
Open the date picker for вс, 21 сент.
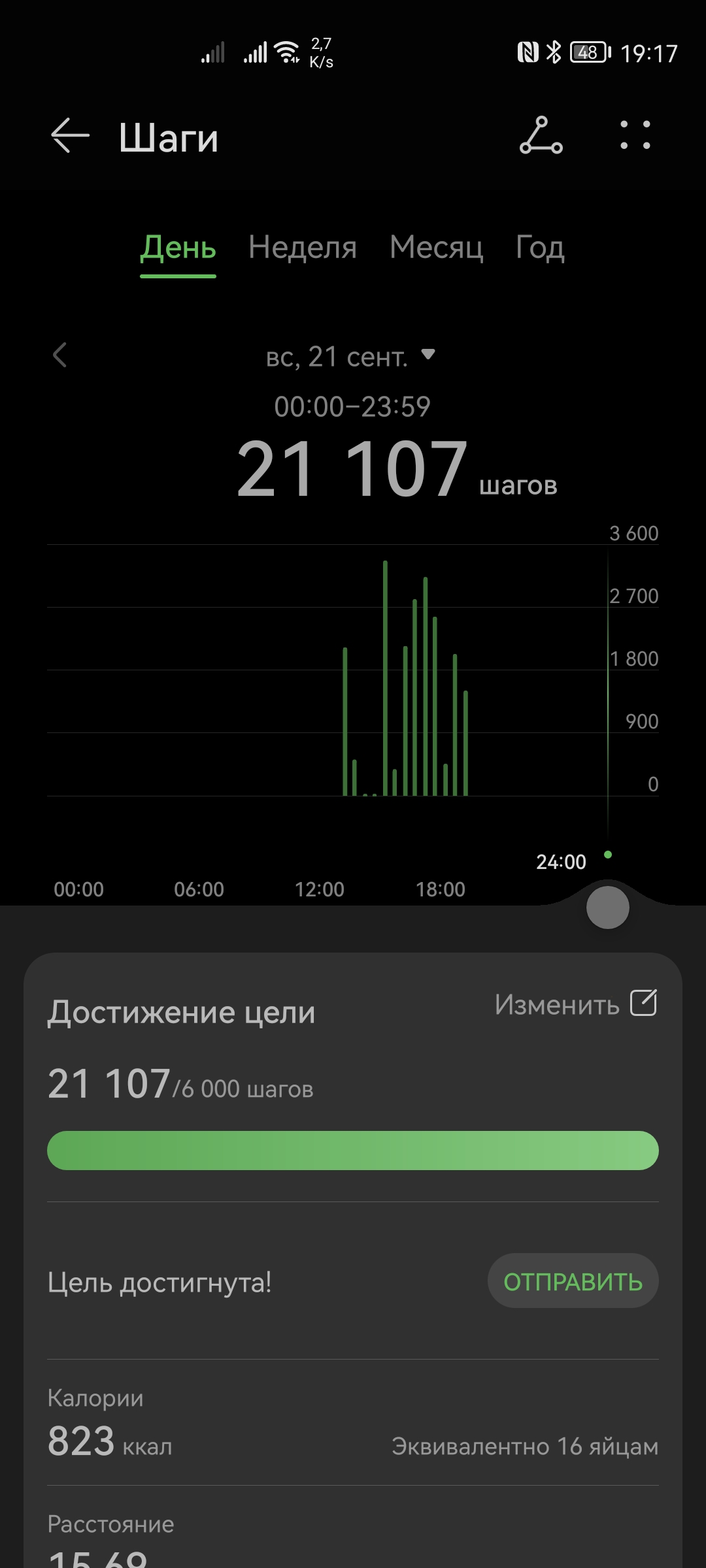[x=350, y=357]
